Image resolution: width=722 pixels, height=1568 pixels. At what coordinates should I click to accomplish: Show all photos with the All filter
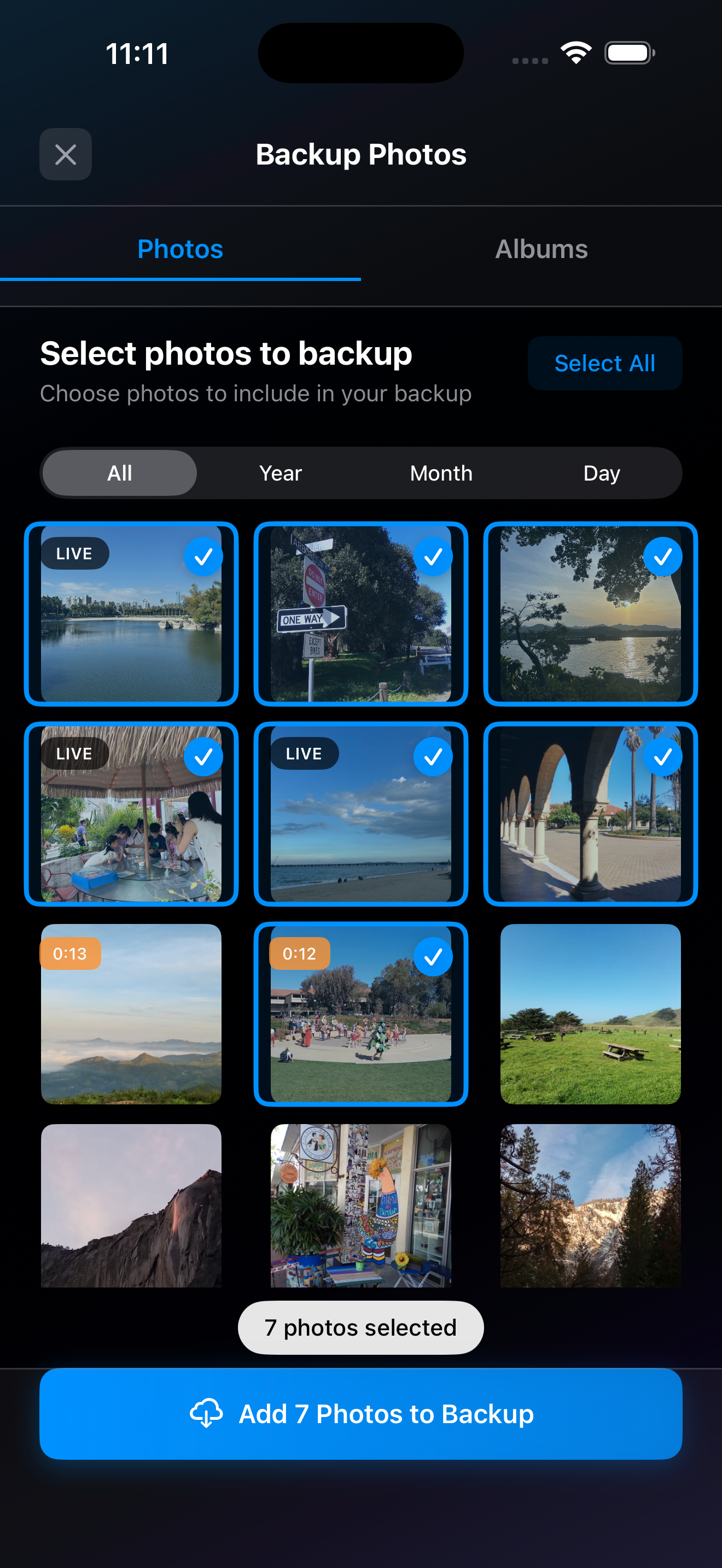(x=120, y=473)
